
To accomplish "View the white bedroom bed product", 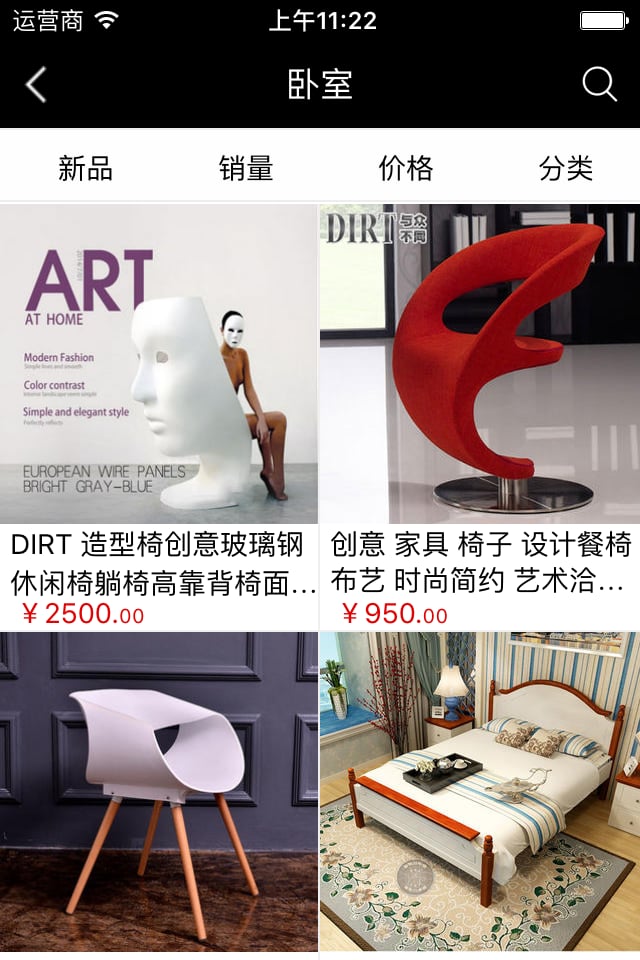I will click(x=480, y=790).
